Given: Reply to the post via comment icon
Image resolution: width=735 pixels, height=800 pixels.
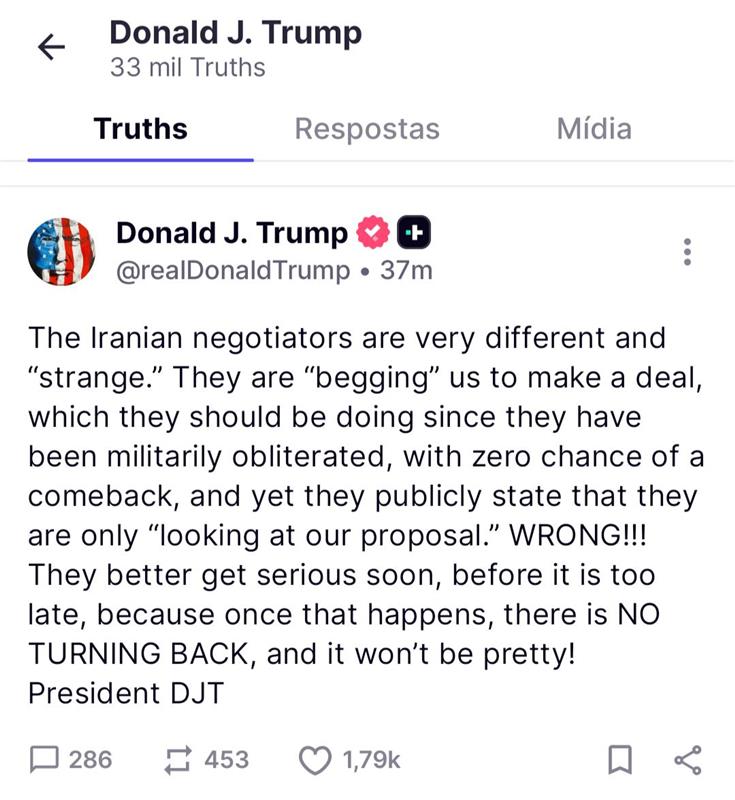Looking at the screenshot, I should 45,760.
